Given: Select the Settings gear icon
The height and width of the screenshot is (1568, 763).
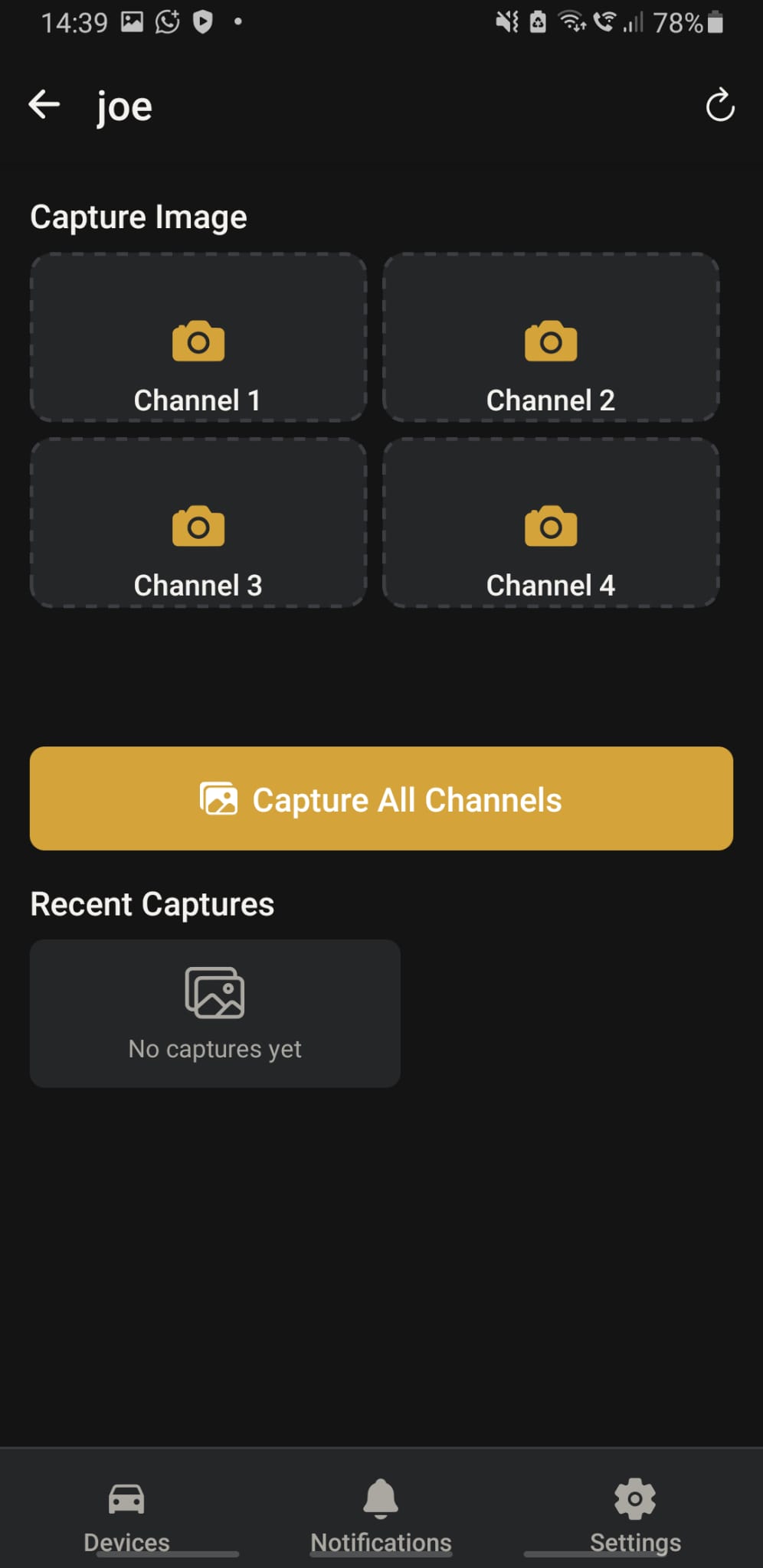Looking at the screenshot, I should 634,1497.
